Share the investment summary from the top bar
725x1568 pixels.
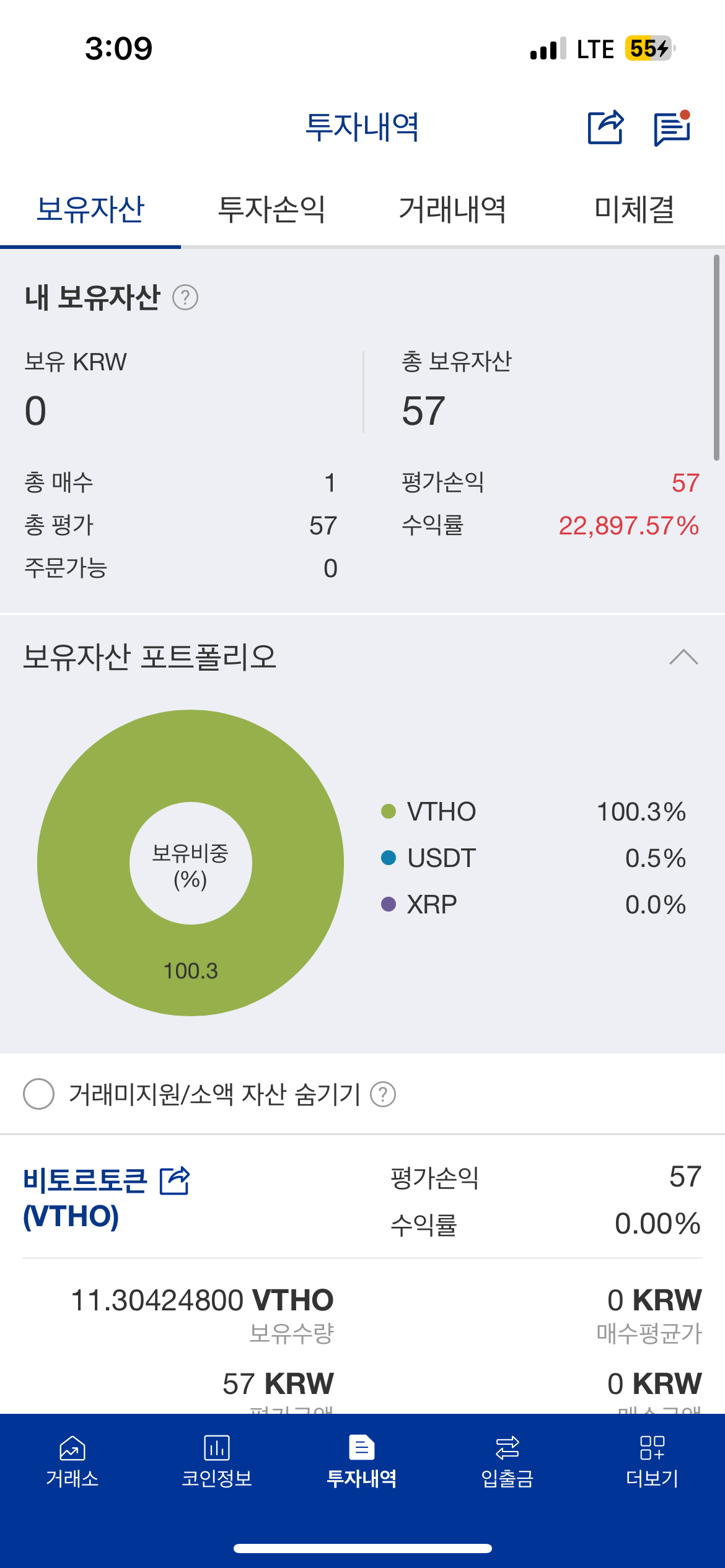click(x=605, y=127)
